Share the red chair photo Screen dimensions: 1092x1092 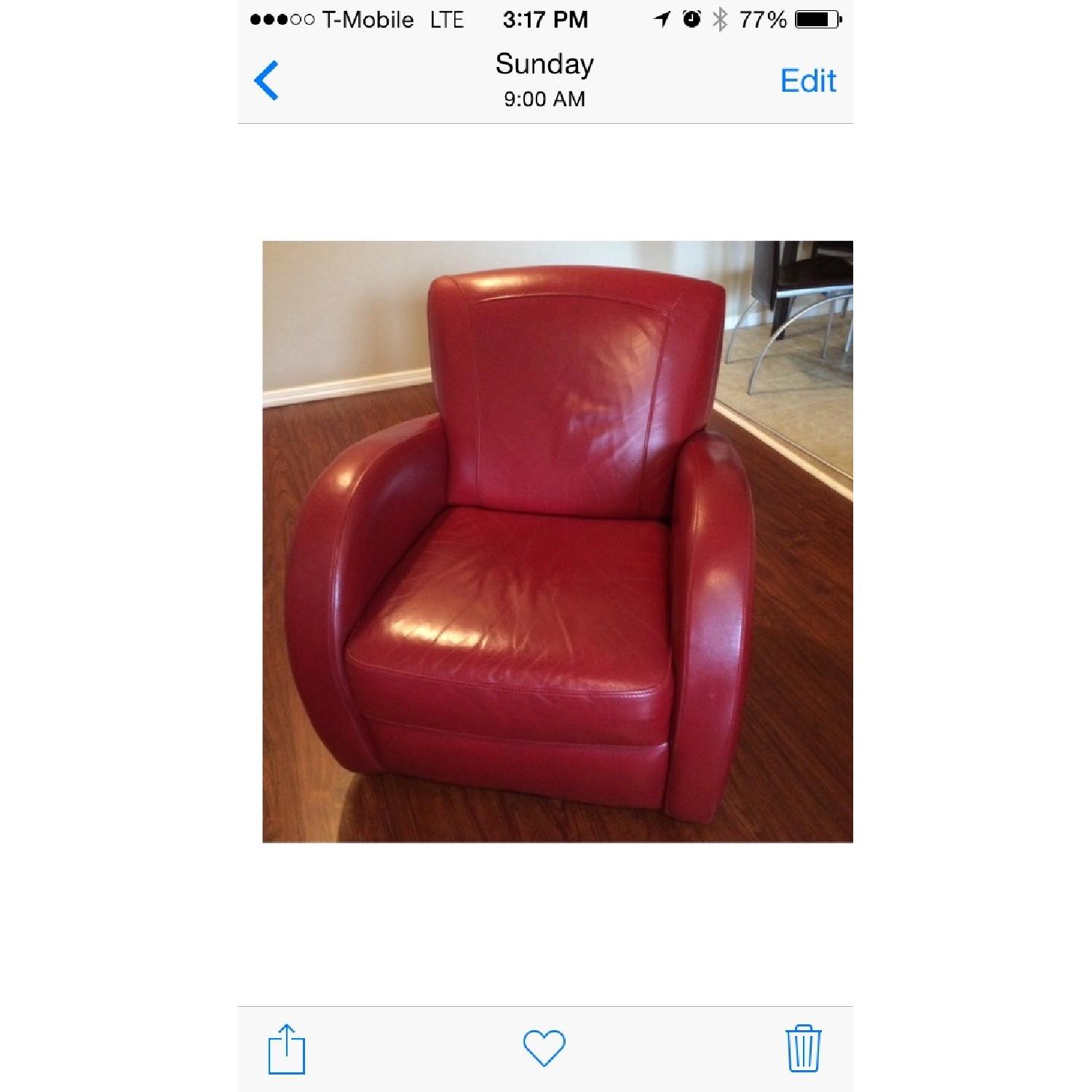click(286, 1049)
